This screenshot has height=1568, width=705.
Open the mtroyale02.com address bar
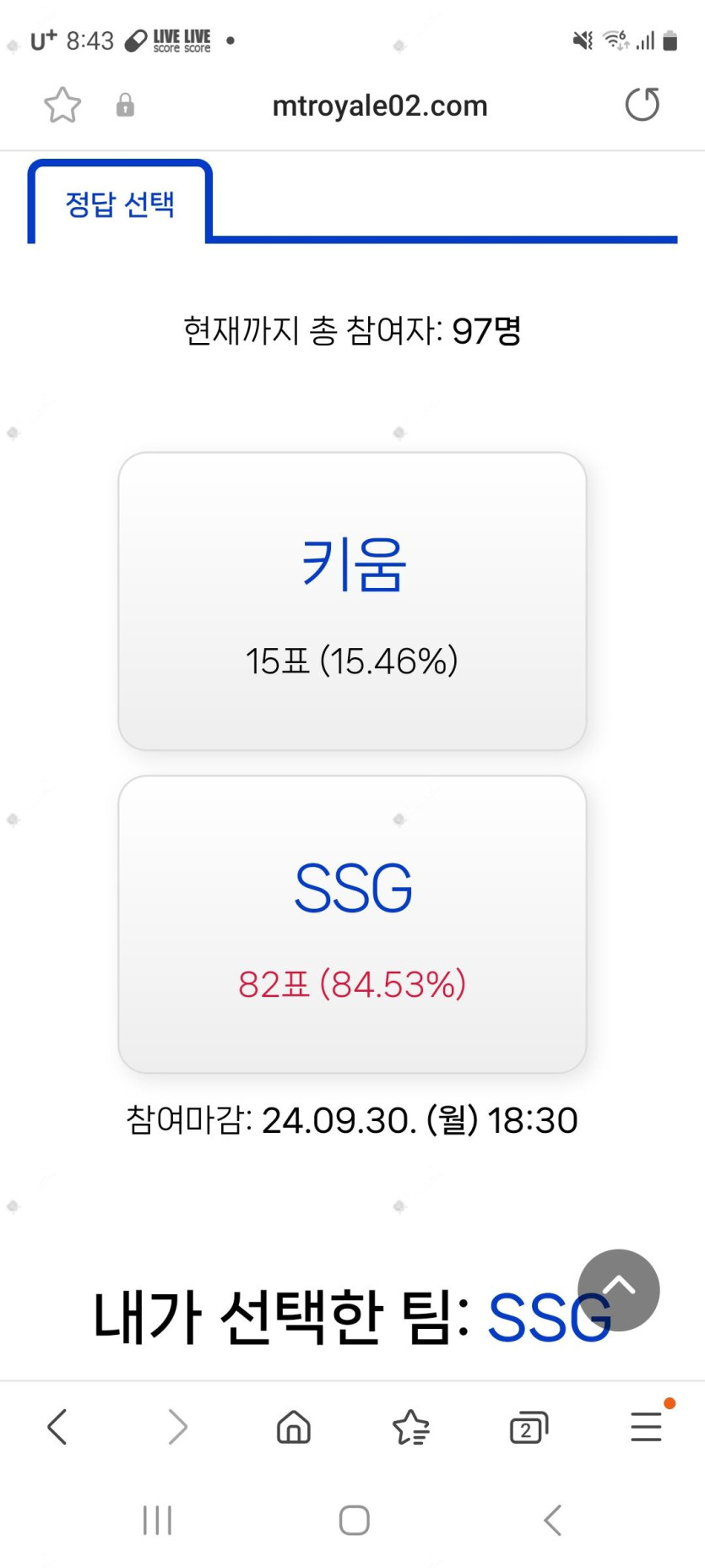coord(379,106)
